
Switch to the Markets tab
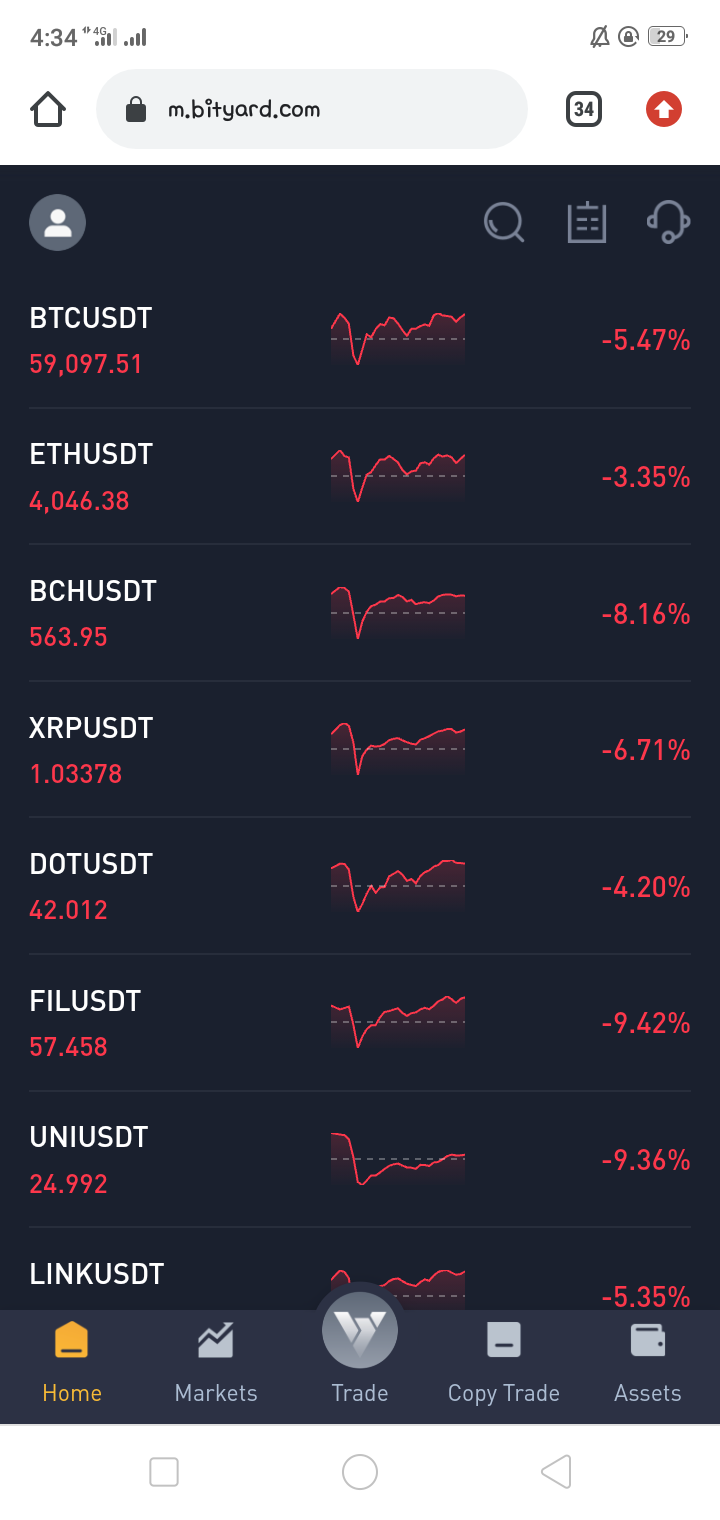(x=216, y=1364)
